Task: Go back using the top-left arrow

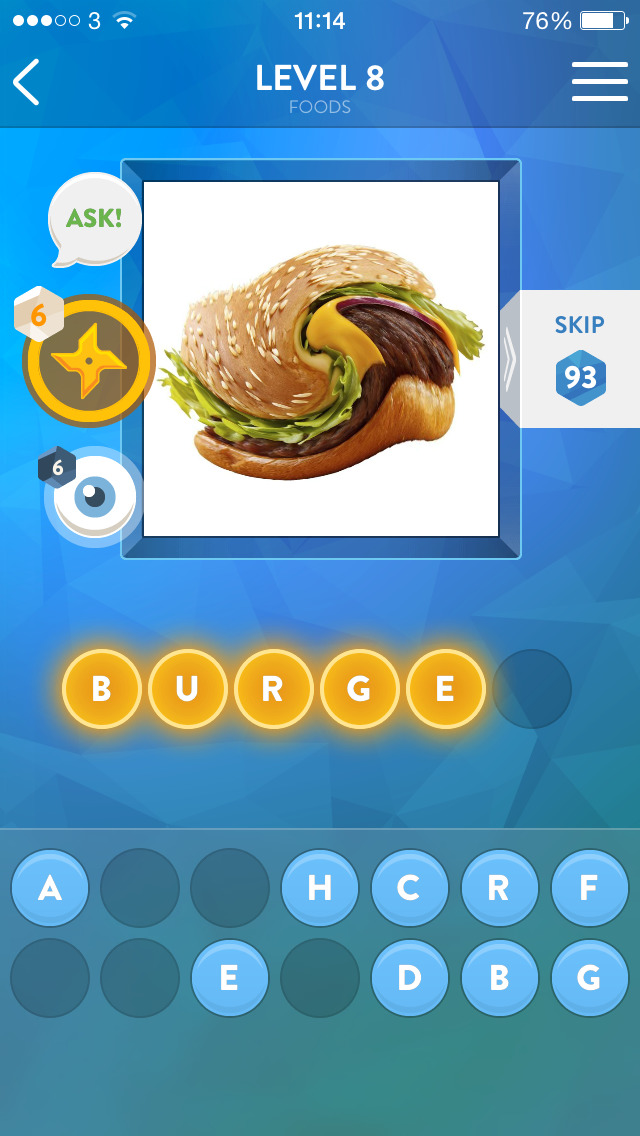Action: tap(27, 82)
